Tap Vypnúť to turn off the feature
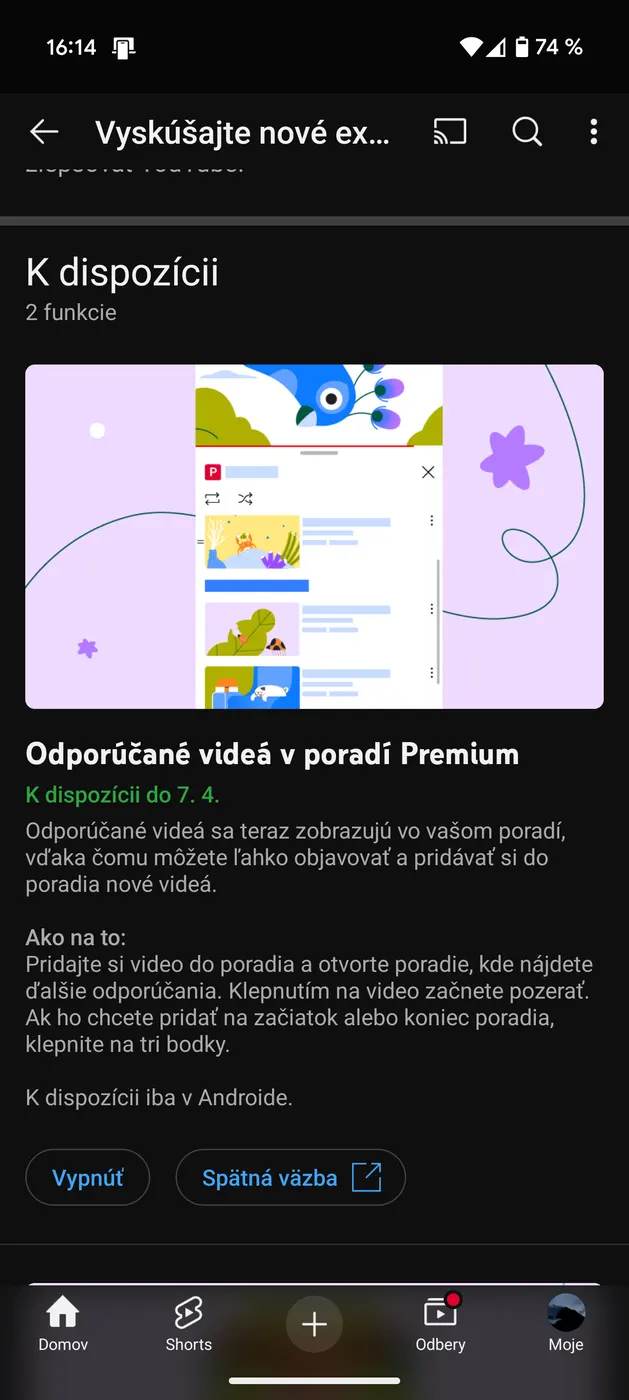Image resolution: width=629 pixels, height=1400 pixels. (88, 1178)
